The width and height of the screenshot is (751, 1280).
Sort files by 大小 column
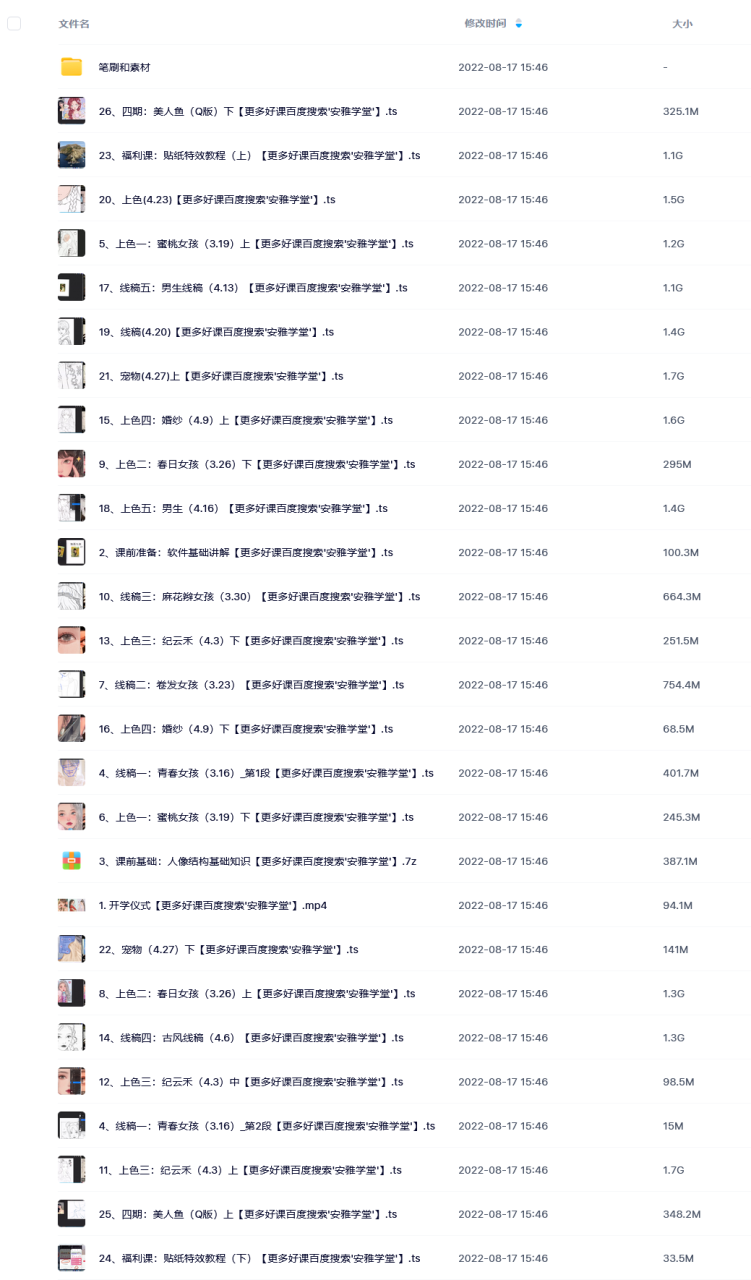pos(682,23)
